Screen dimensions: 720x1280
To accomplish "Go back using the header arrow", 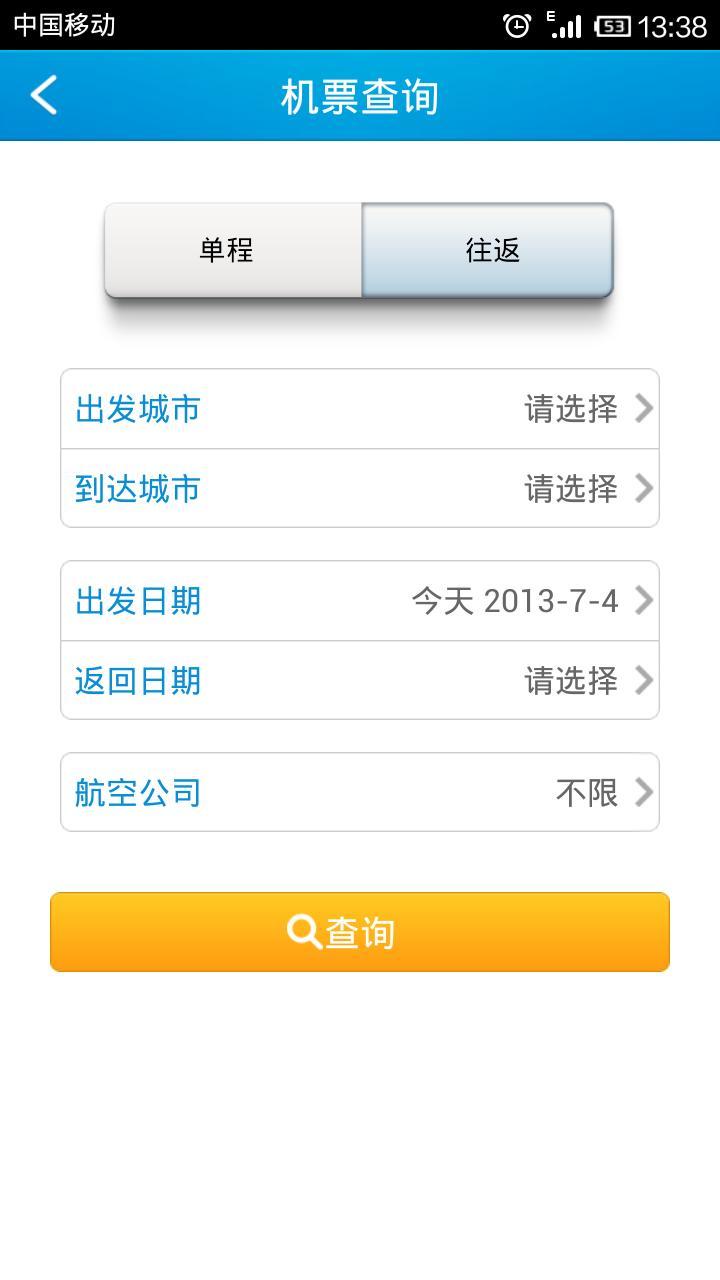I will (44, 96).
